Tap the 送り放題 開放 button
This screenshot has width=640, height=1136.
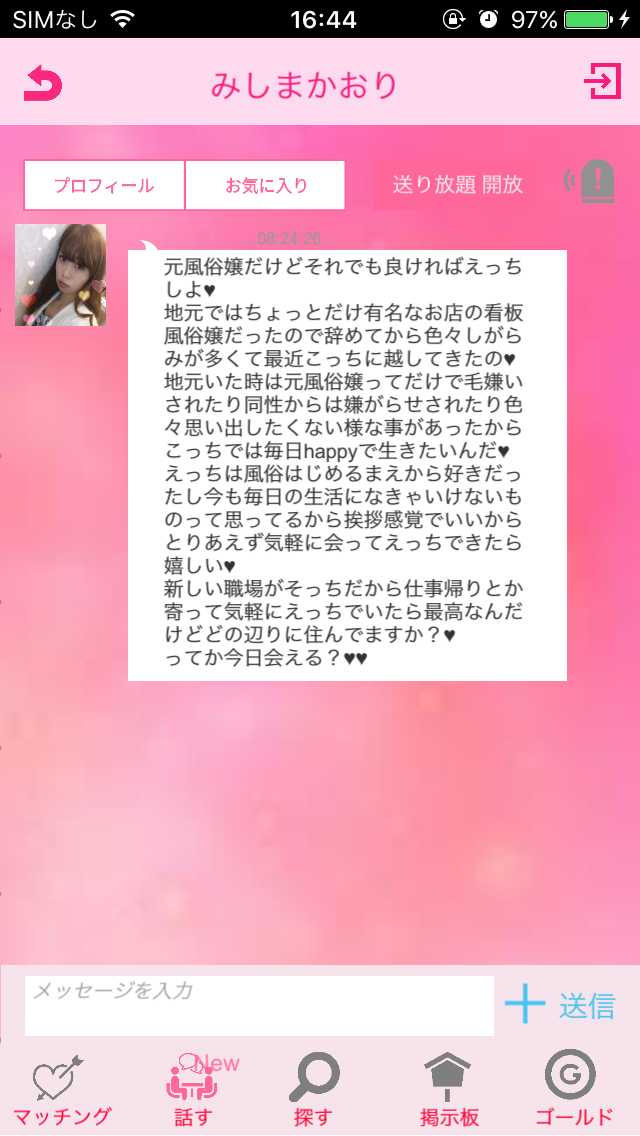[458, 184]
